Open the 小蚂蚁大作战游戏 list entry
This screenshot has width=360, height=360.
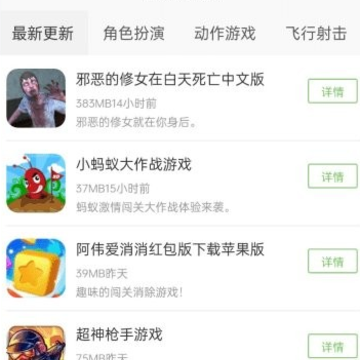pos(180,183)
